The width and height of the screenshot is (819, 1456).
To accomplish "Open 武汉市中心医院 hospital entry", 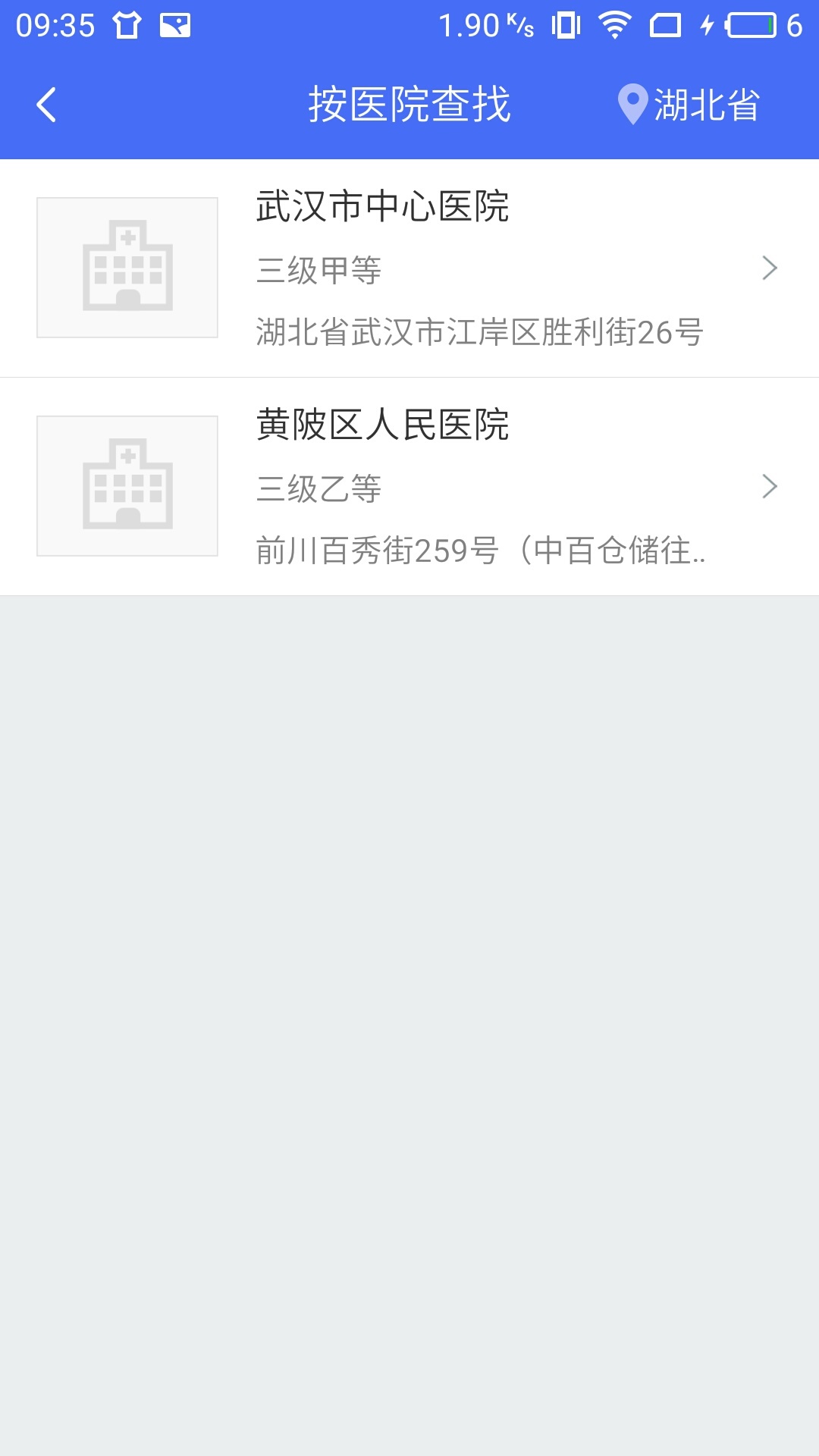I will point(409,268).
